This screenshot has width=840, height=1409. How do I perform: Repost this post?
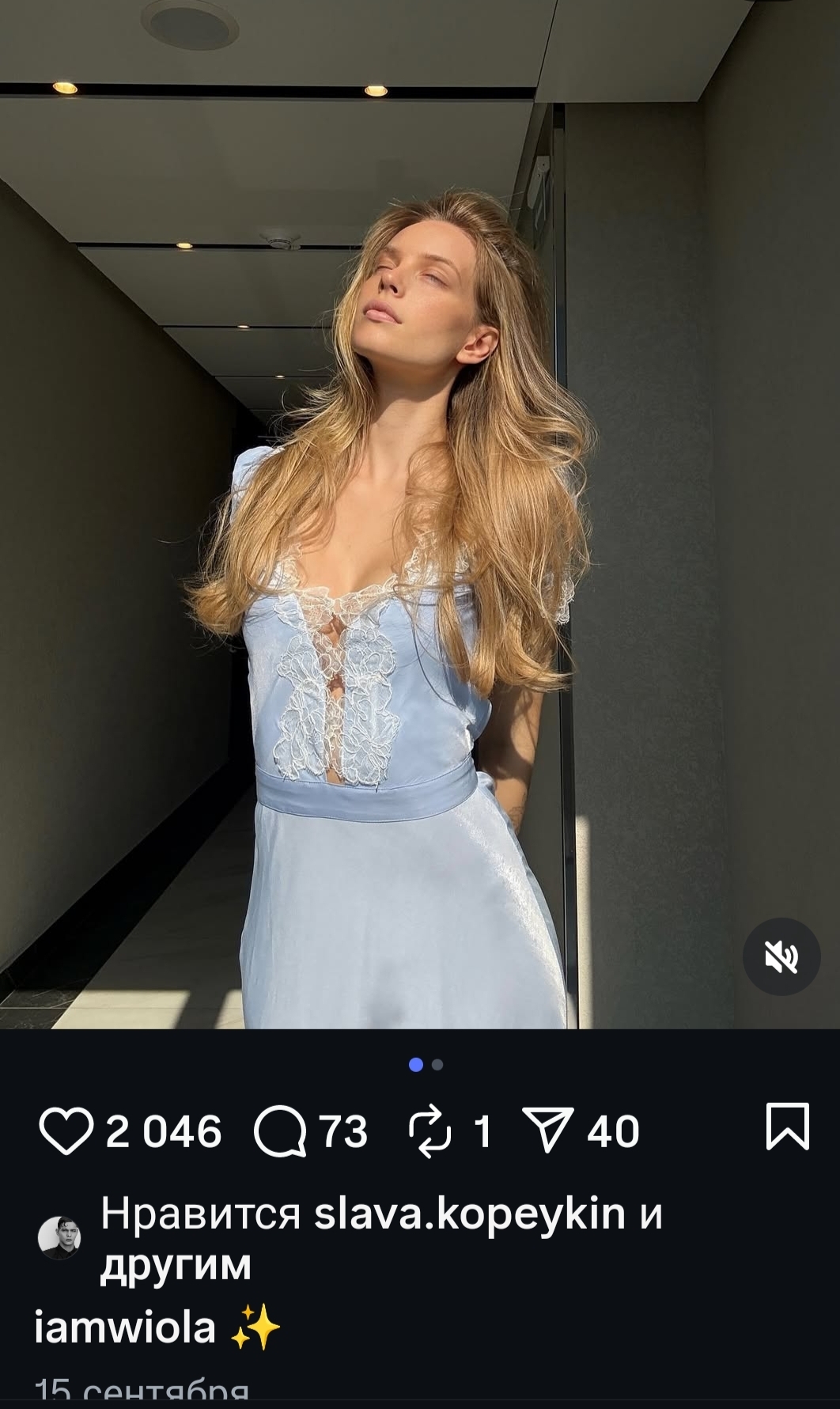click(429, 1131)
